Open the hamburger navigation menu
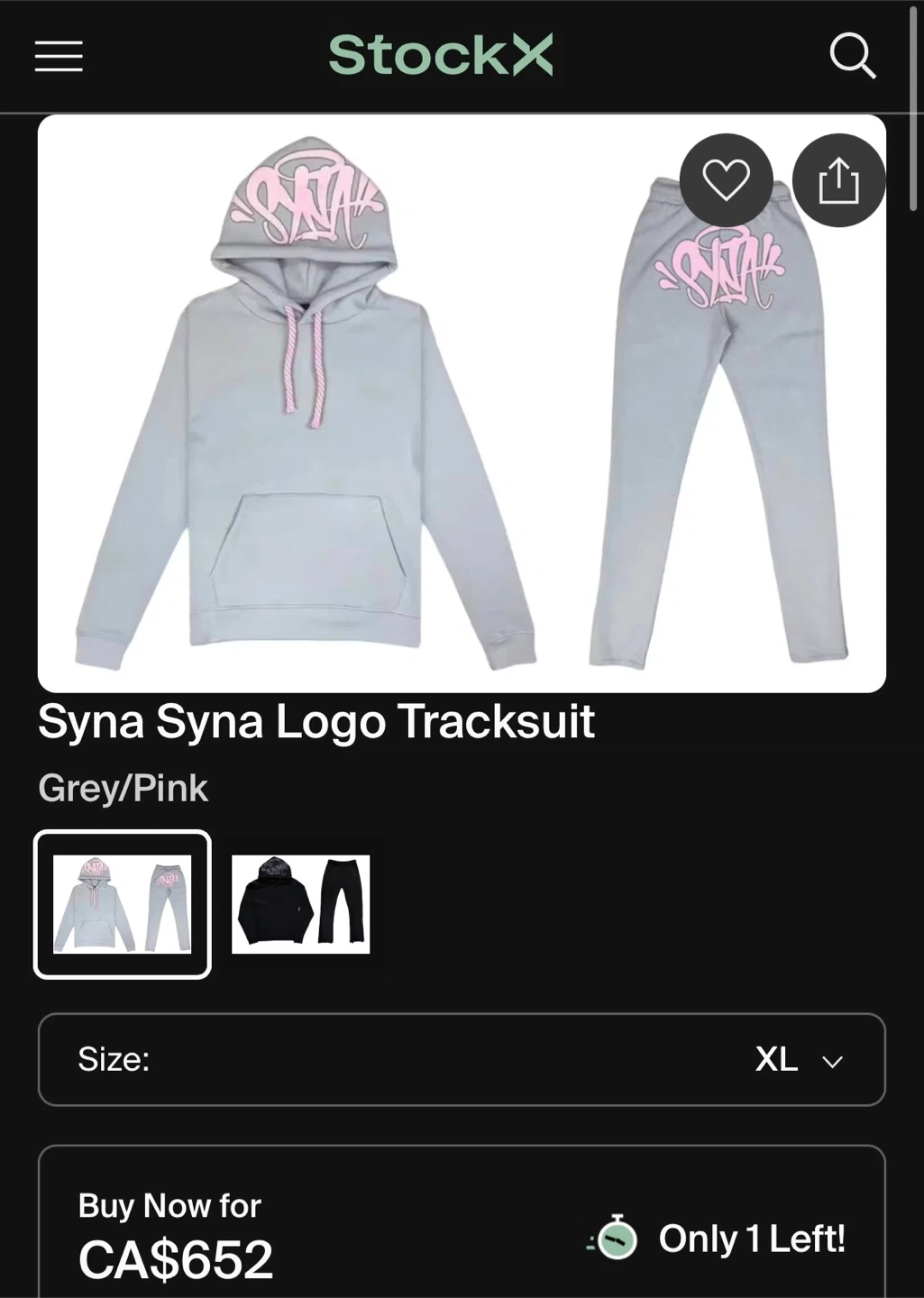Screen dimensions: 924x1298 click(59, 56)
